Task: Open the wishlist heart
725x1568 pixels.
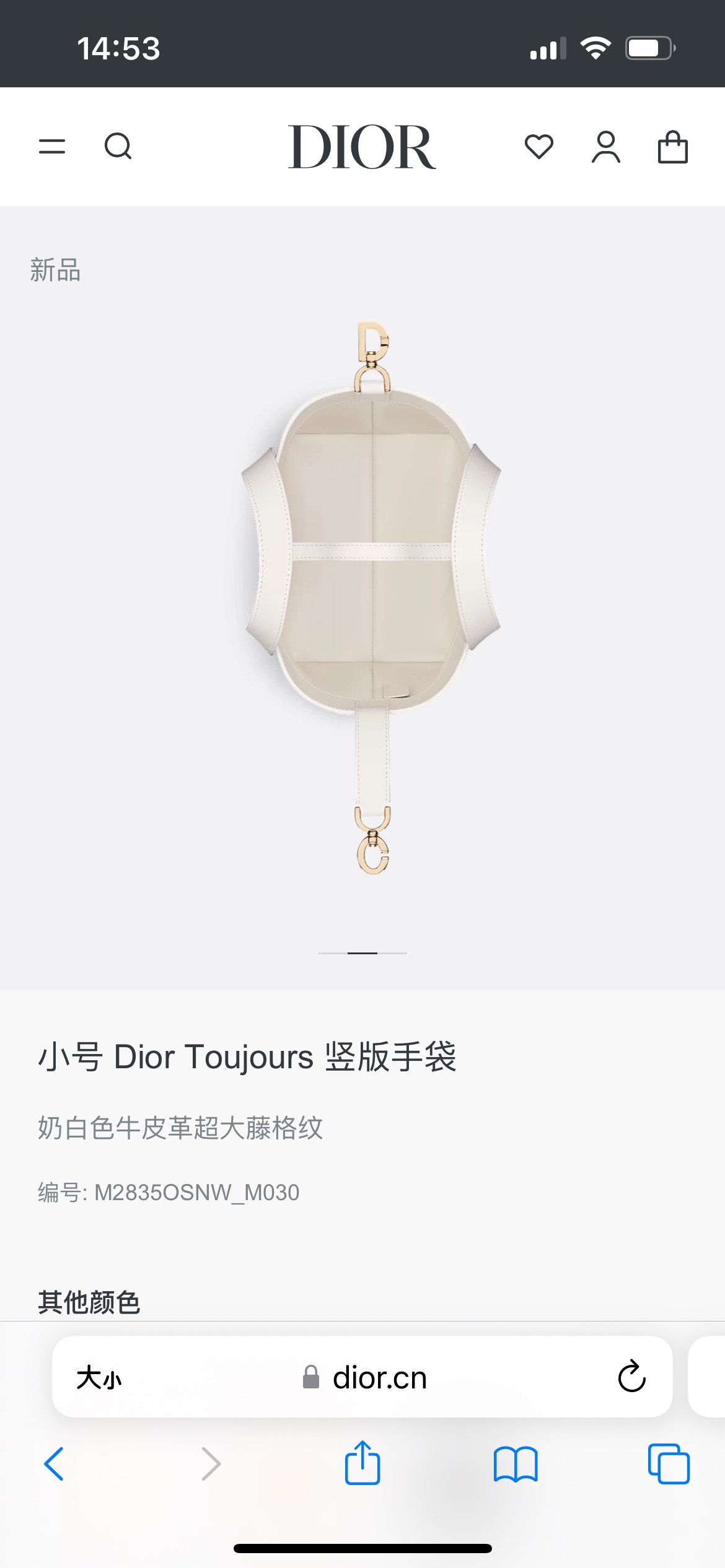Action: [538, 147]
